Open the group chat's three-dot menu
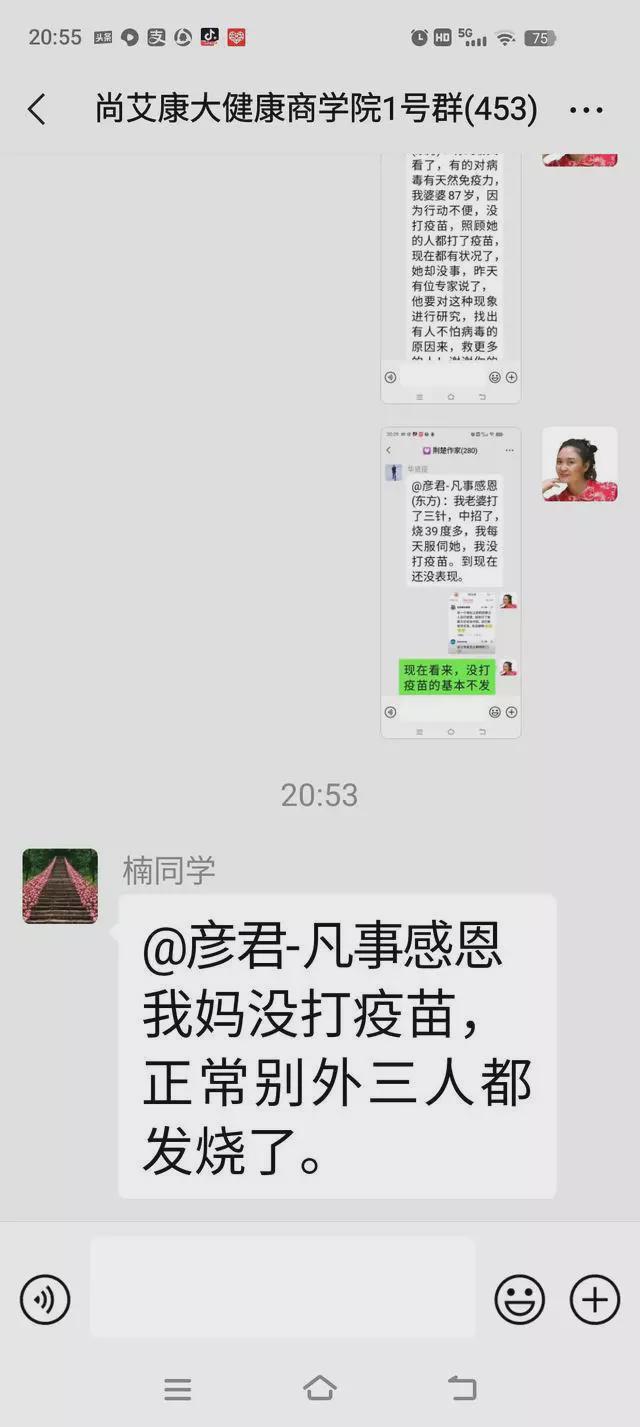 point(586,110)
